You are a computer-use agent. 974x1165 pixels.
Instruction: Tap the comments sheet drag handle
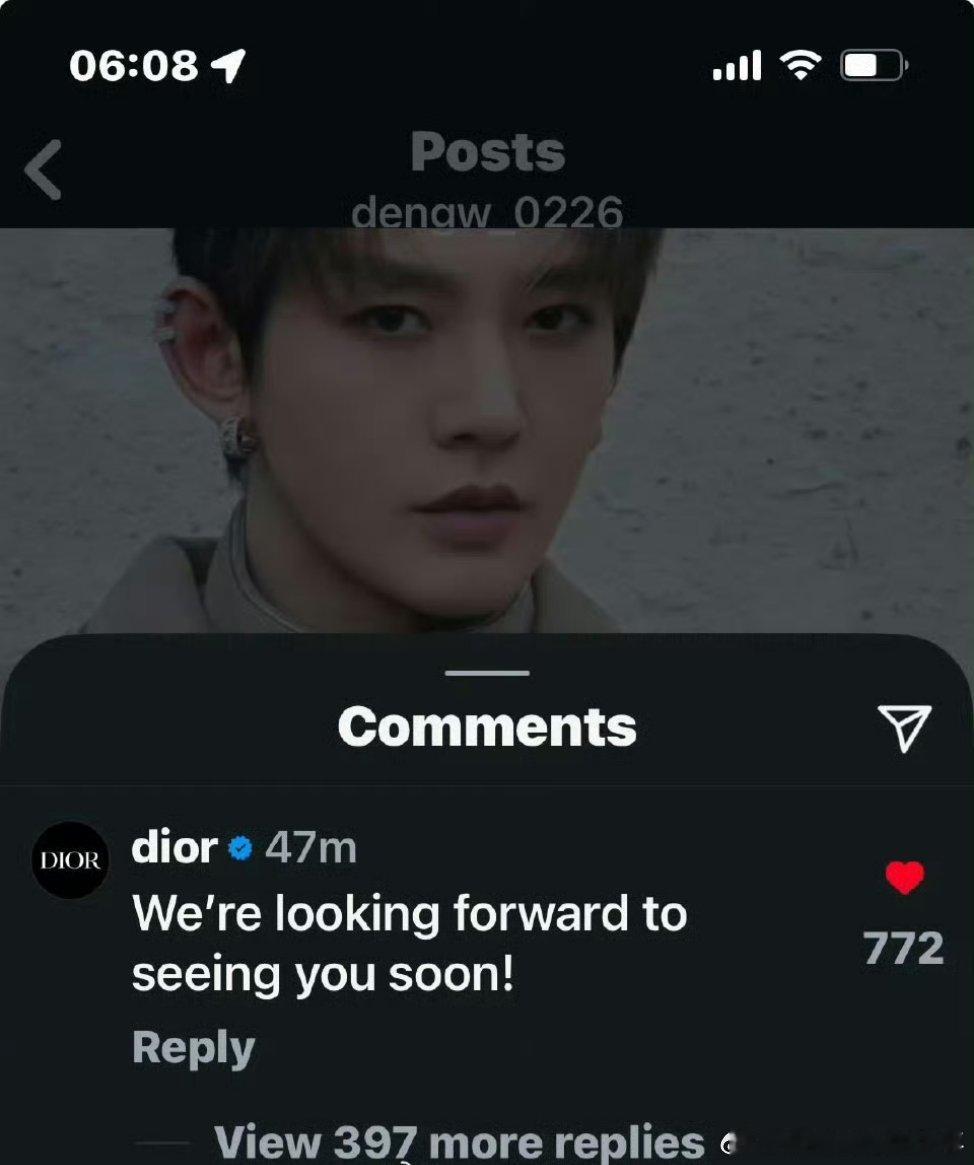click(487, 673)
